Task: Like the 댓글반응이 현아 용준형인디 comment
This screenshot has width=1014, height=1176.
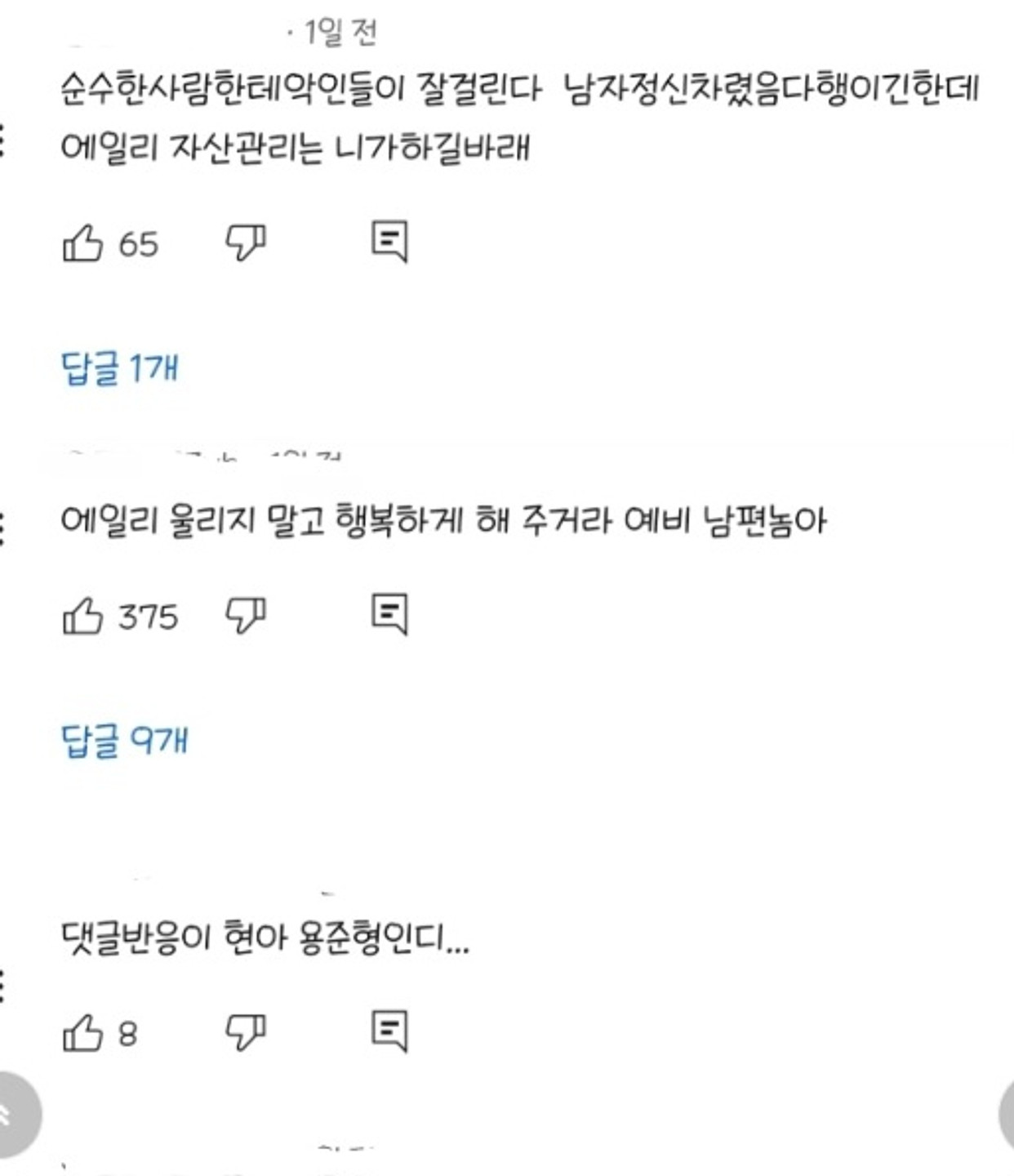Action: click(82, 1032)
